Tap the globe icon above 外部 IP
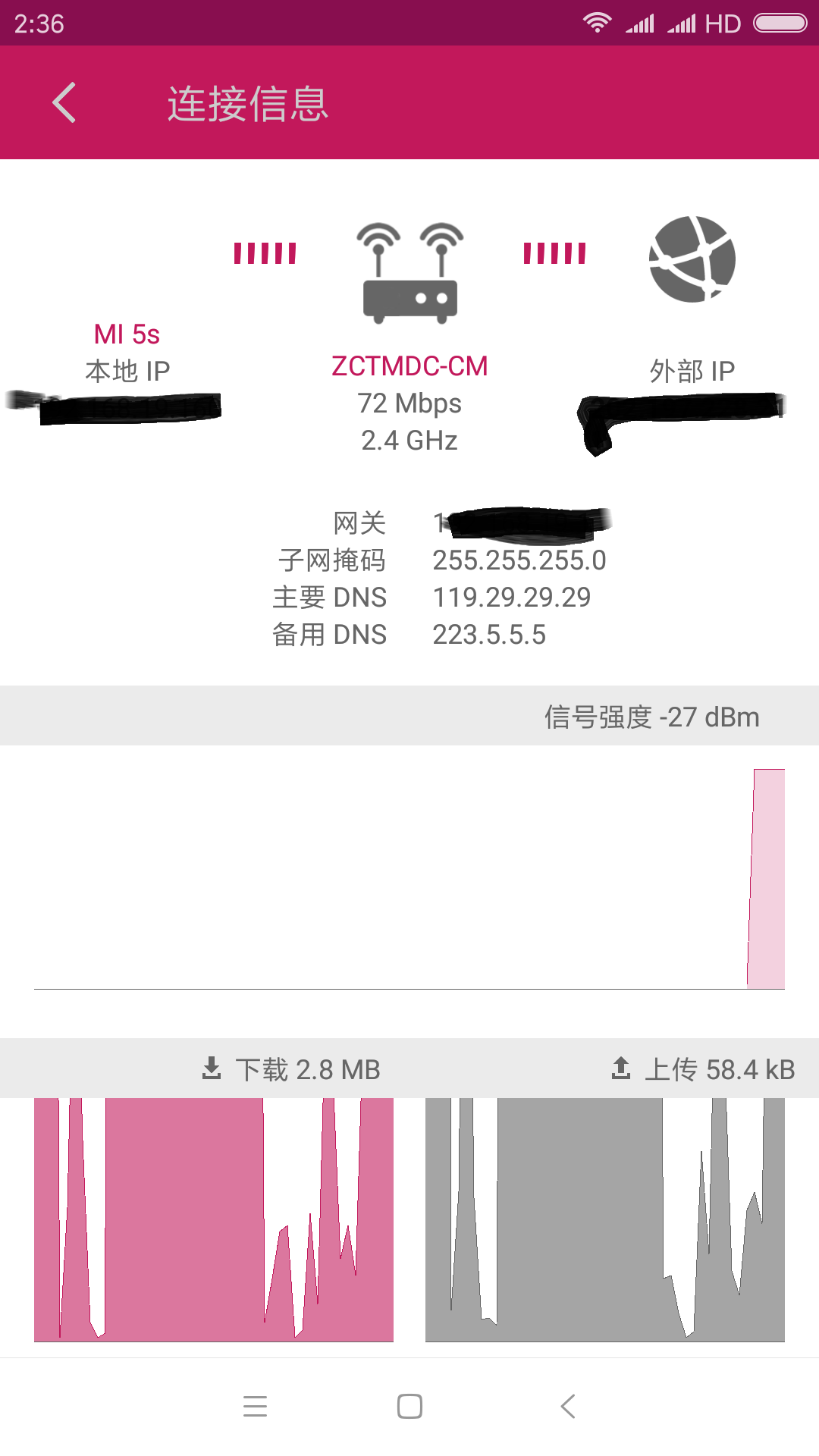 pyautogui.click(x=692, y=258)
